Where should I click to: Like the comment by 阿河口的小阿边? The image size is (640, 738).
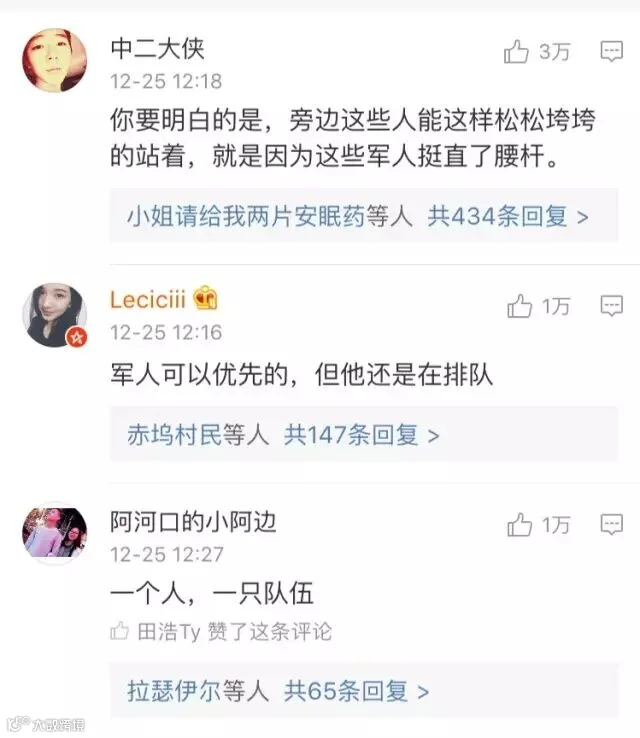(520, 524)
